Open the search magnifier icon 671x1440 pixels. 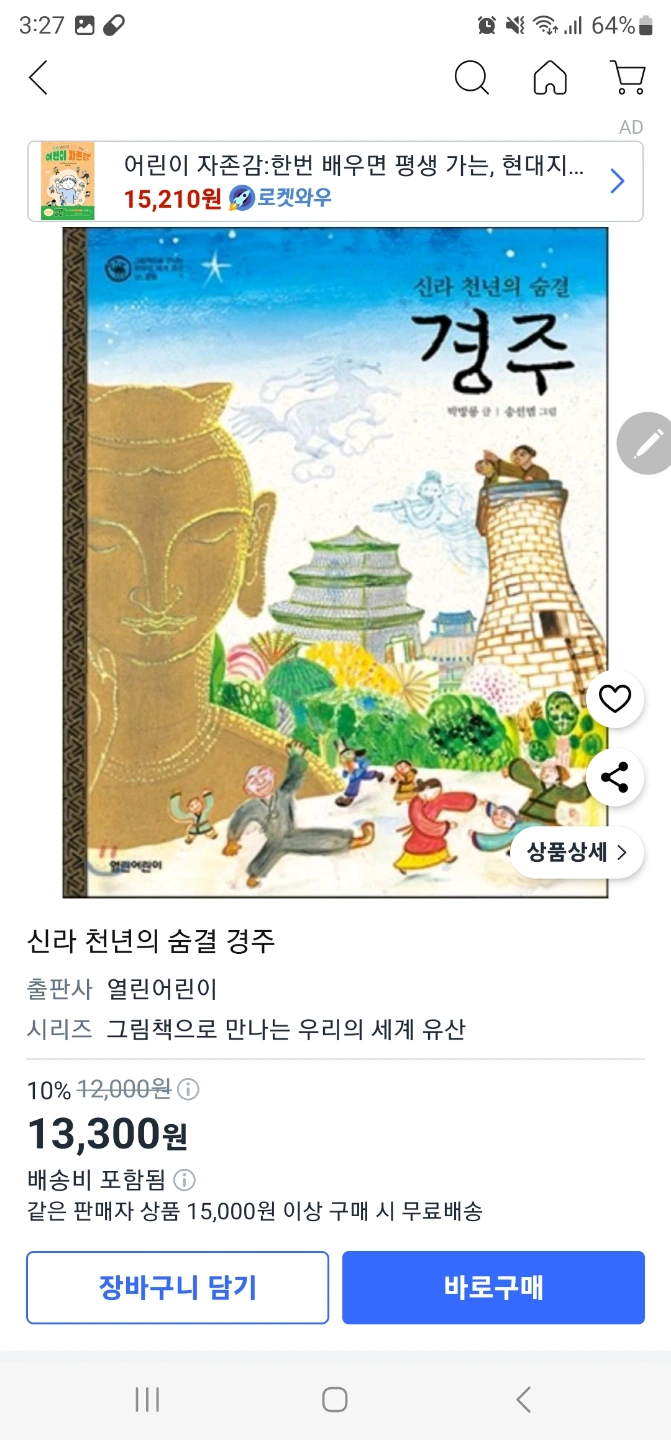point(472,77)
